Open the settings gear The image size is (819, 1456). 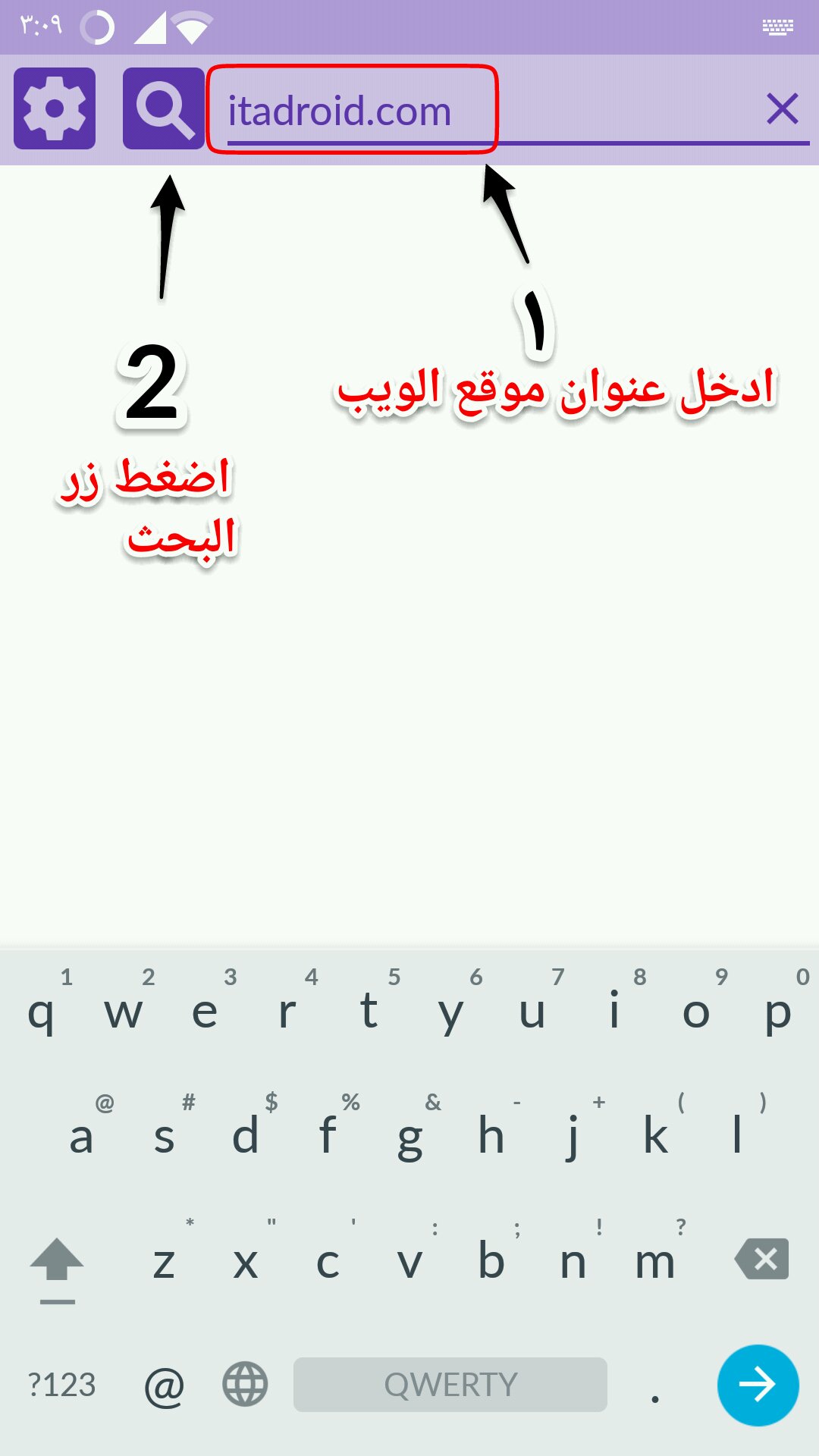pos(55,108)
